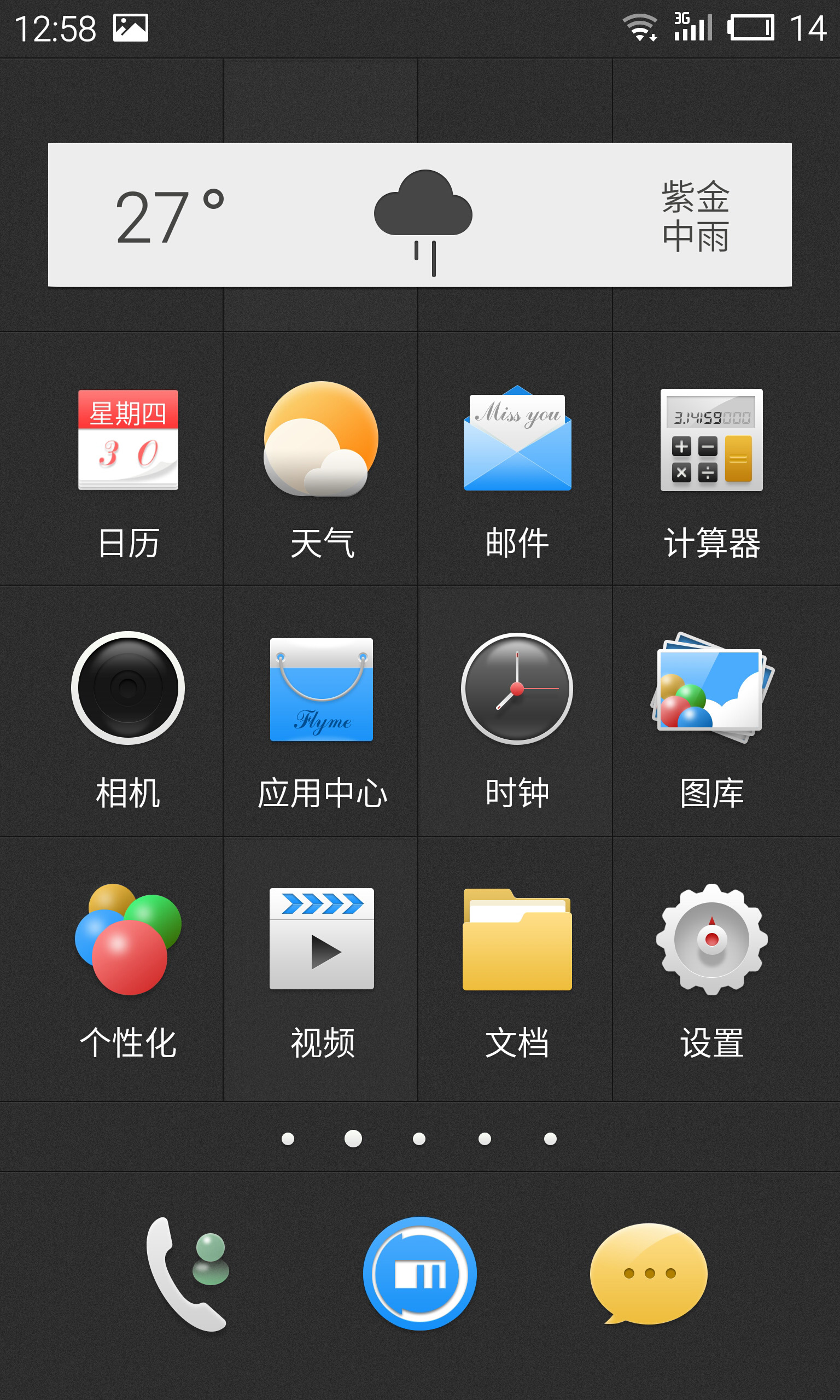The image size is (840, 1400).
Task: Open the phone dialer in the dock
Action: tap(188, 1273)
